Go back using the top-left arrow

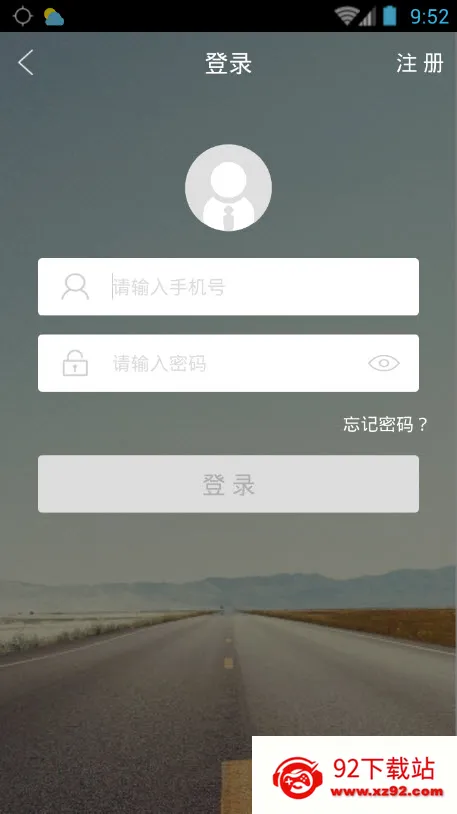click(25, 63)
